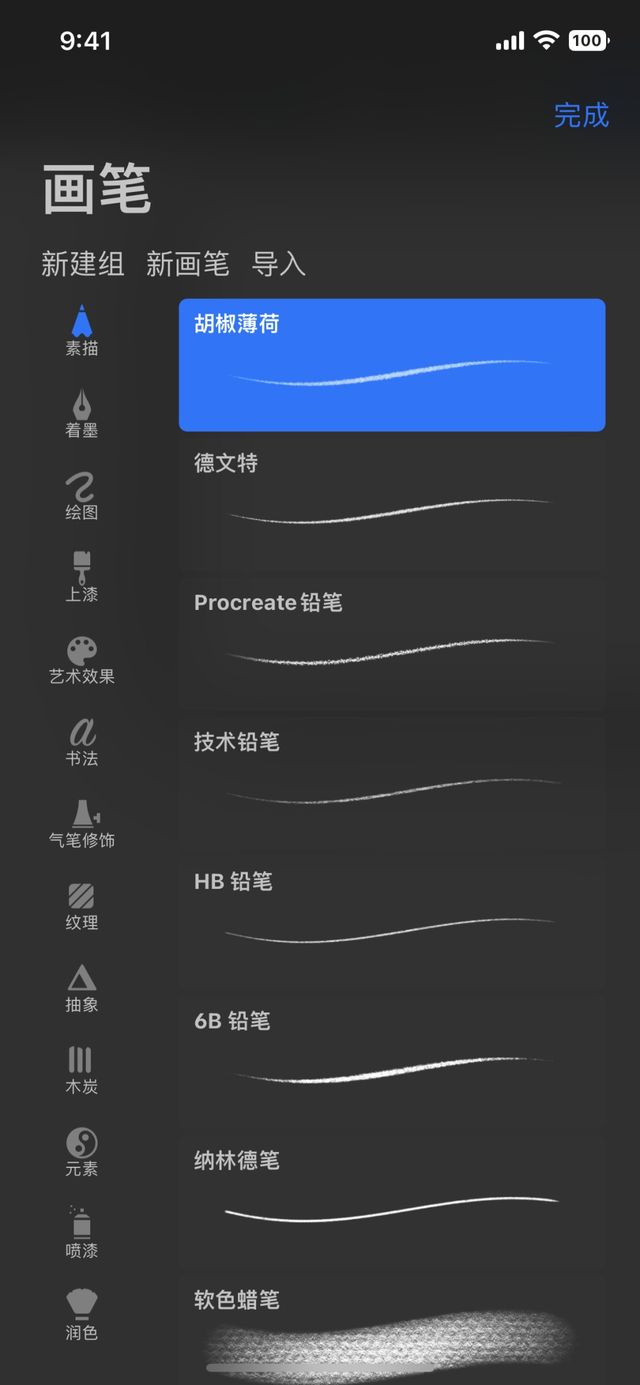
Task: Tap 完成 to close the brush library
Action: 581,115
